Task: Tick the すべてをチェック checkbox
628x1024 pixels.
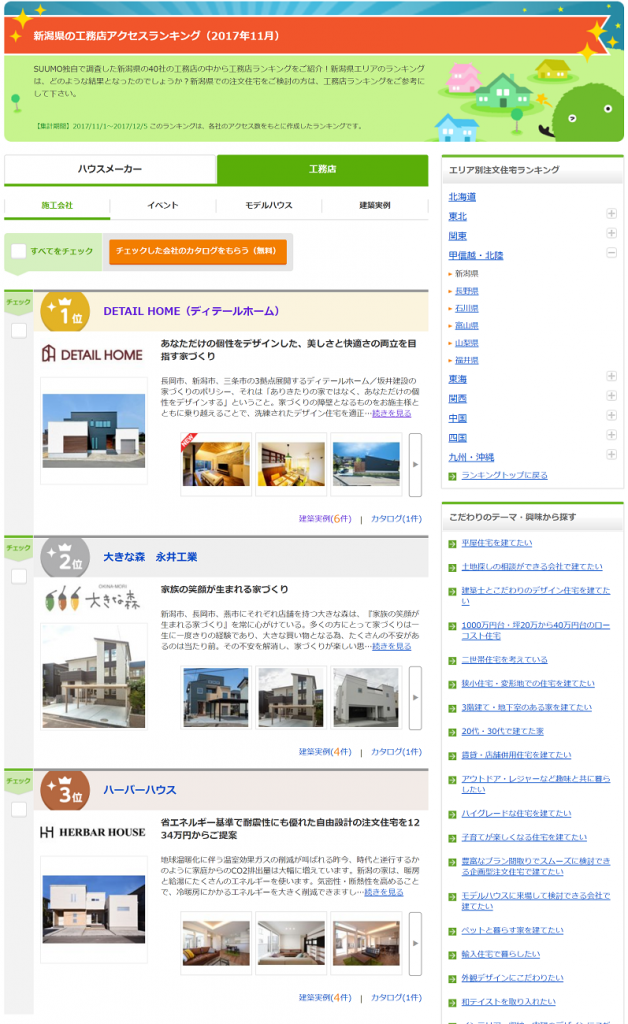Action: pyautogui.click(x=19, y=252)
